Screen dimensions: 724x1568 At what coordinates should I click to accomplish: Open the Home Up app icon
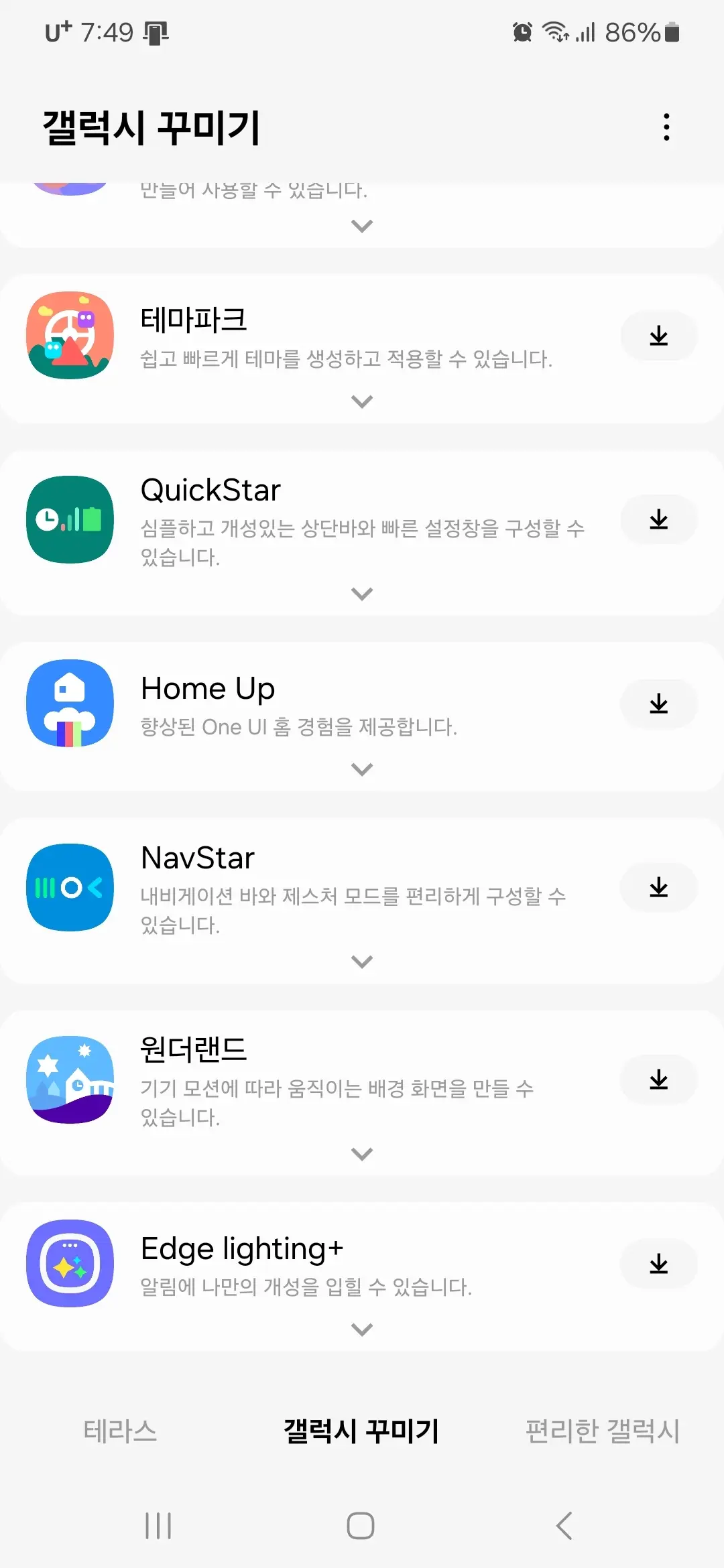69,704
